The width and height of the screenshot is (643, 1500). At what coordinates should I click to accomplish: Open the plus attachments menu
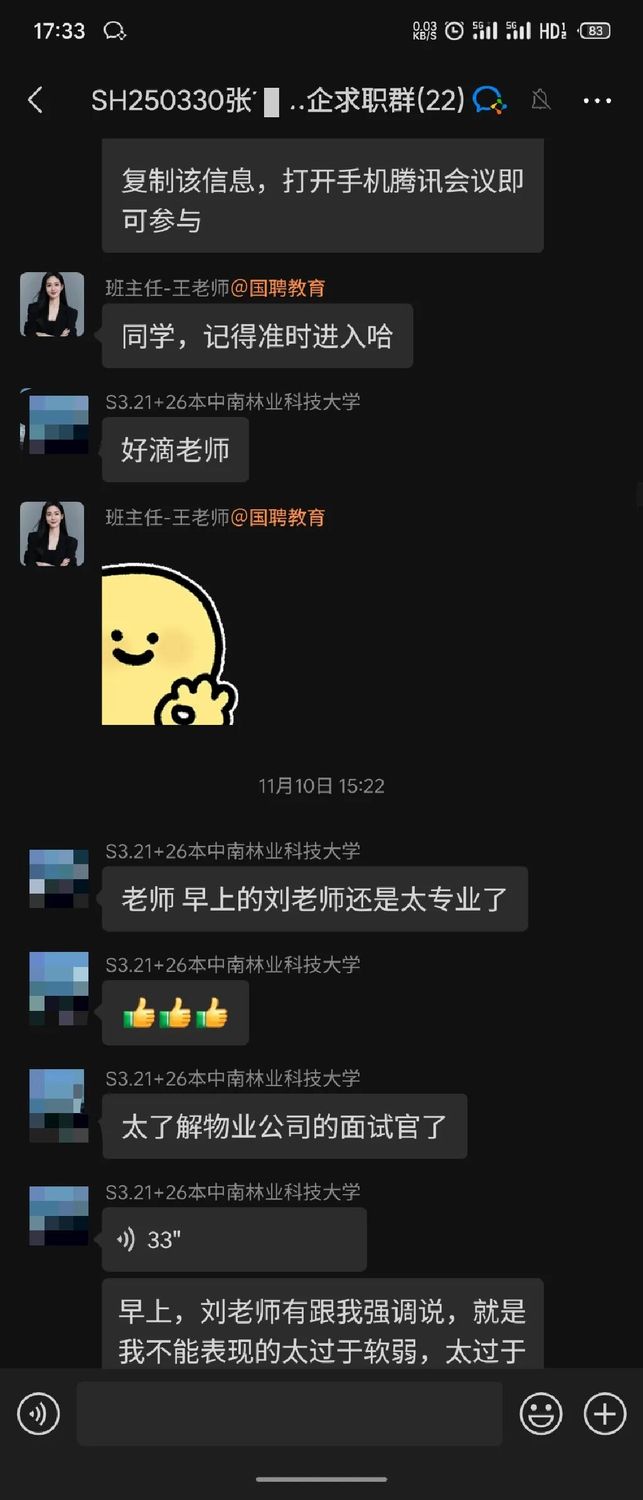point(604,1414)
